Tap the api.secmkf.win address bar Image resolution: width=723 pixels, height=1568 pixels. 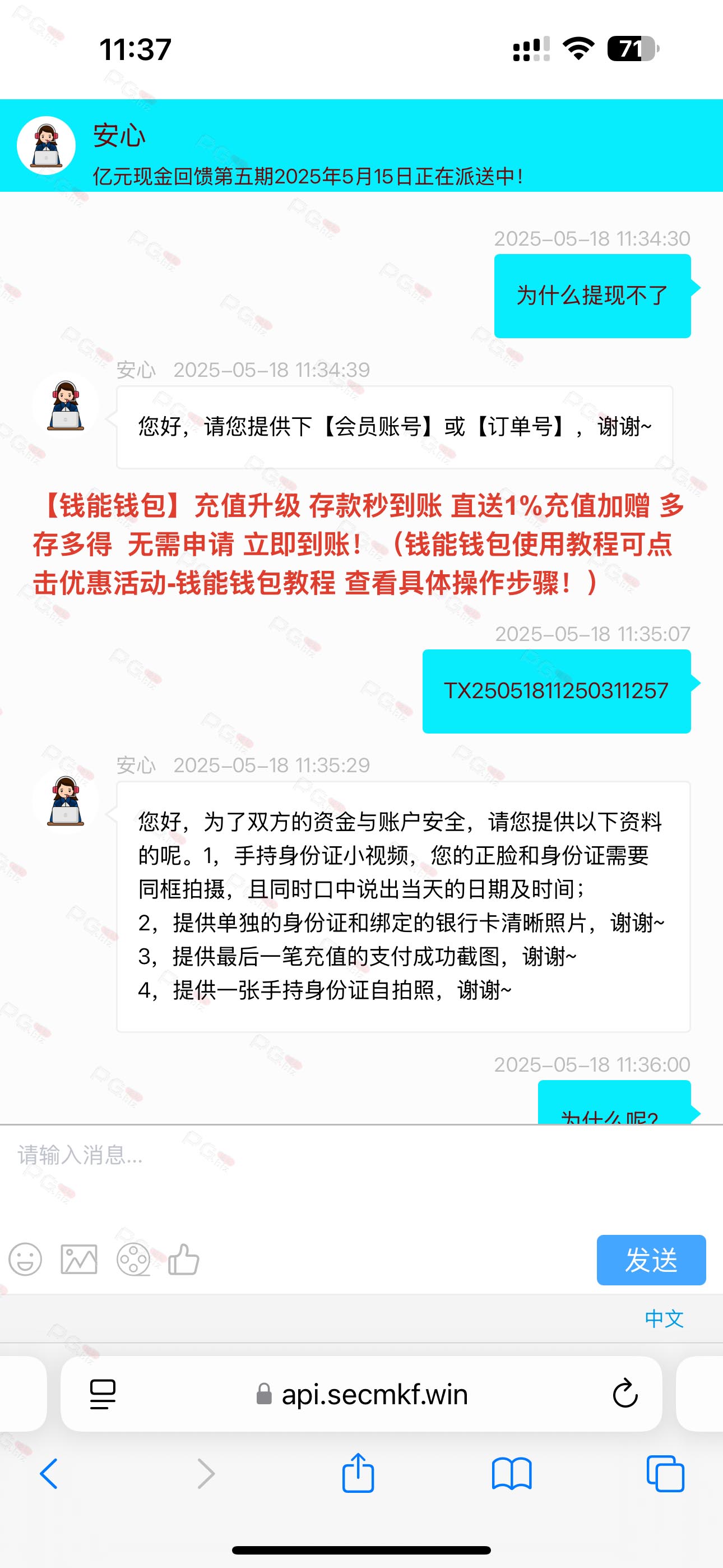click(x=361, y=1393)
